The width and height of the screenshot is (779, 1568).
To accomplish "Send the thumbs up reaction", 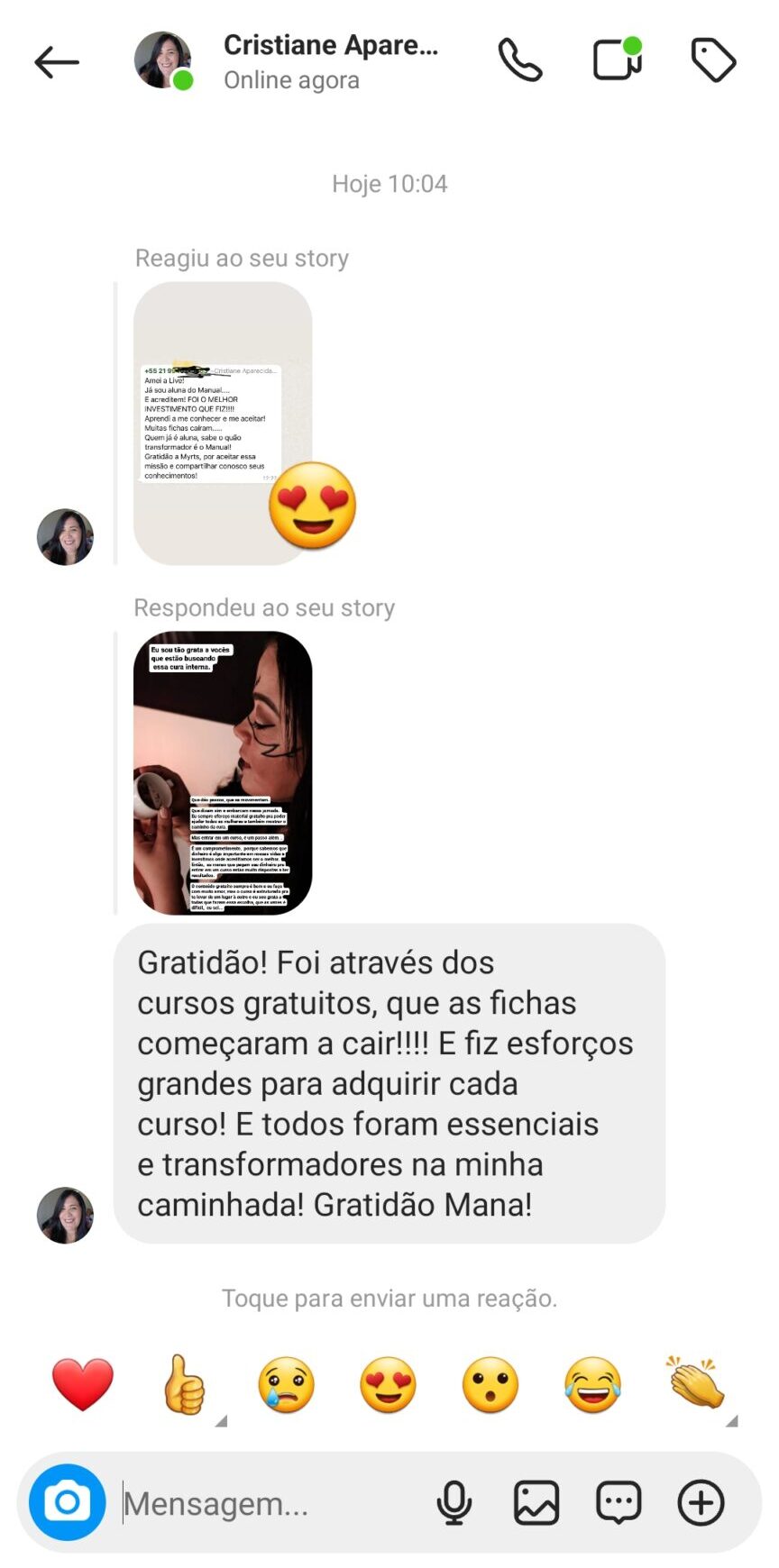I will coord(184,1384).
